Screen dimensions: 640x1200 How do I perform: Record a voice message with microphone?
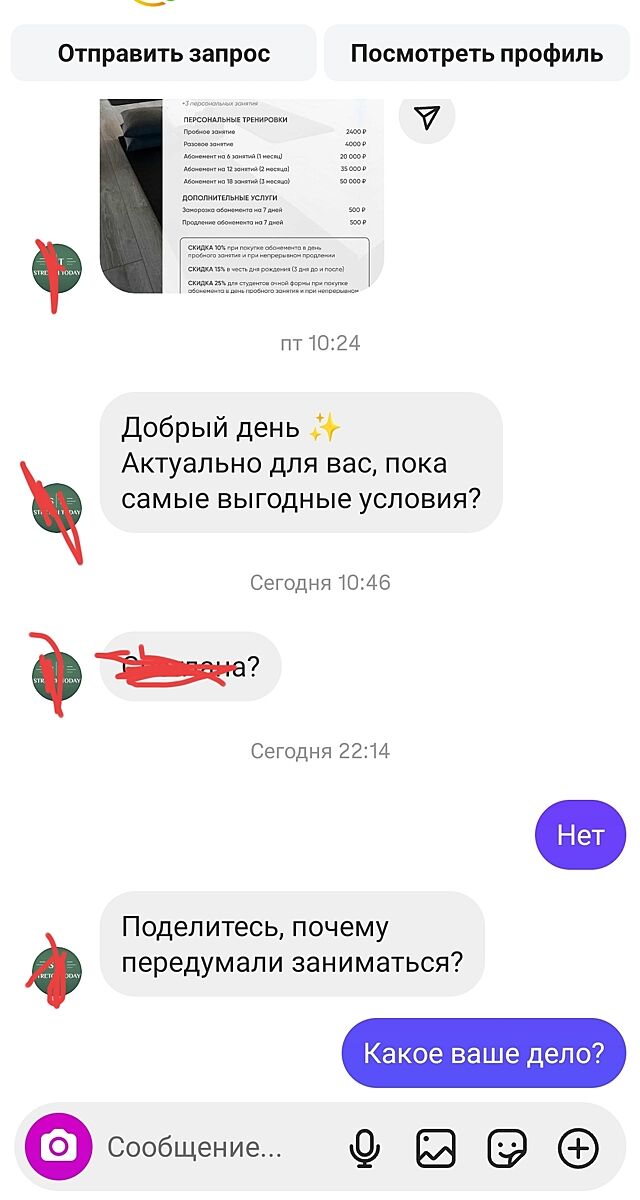coord(364,1147)
